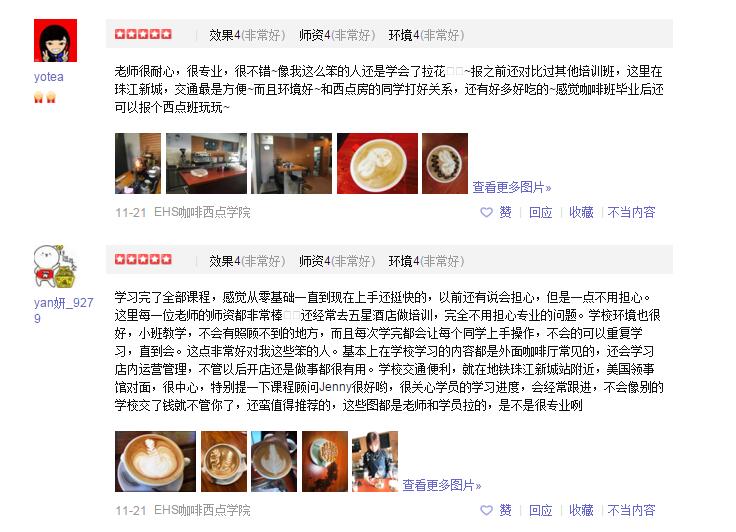The height and width of the screenshot is (532, 736).
Task: Open yan妍_9279's profile avatar
Action: (x=56, y=267)
